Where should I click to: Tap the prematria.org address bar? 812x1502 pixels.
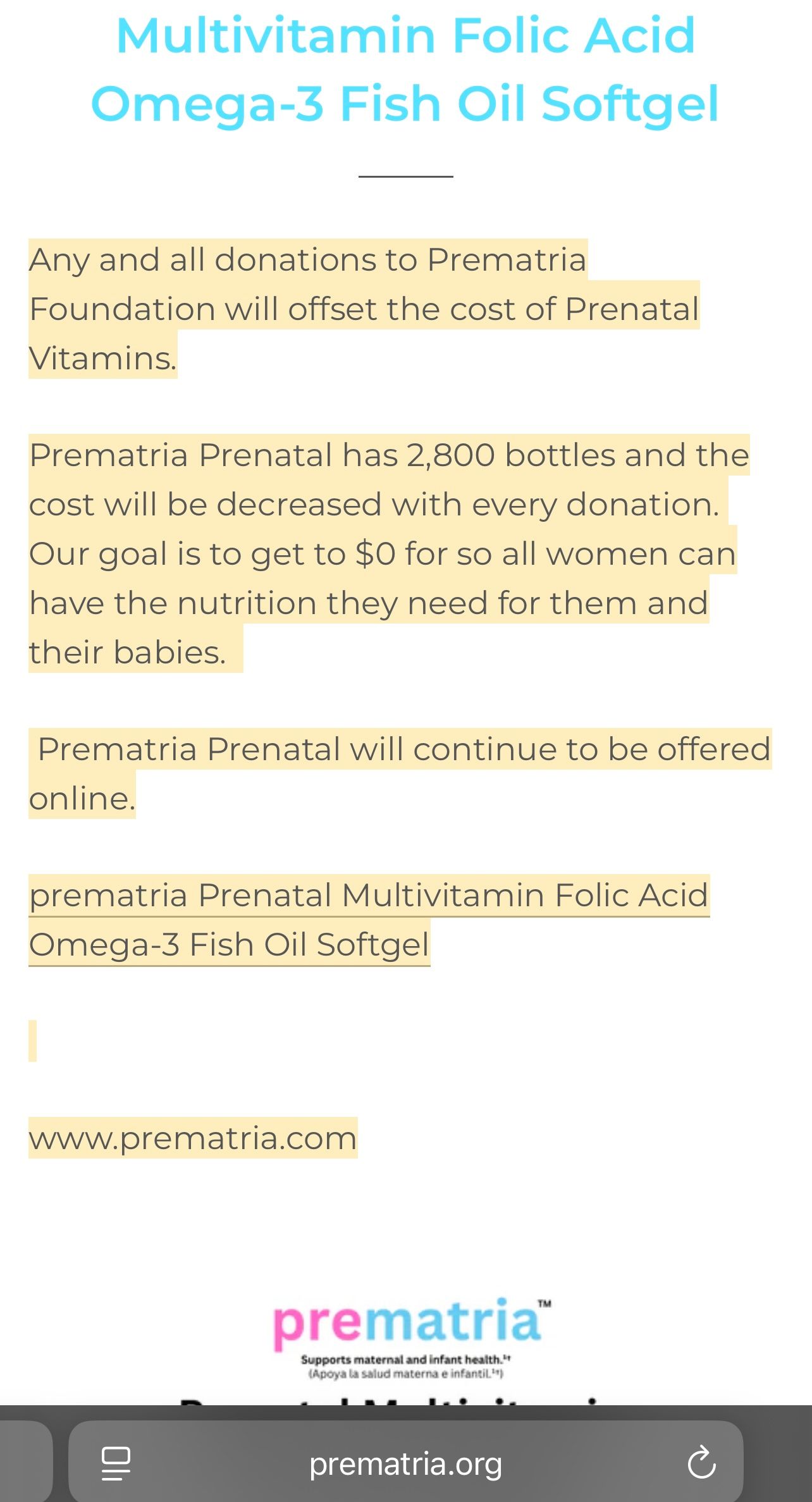pyautogui.click(x=405, y=1464)
